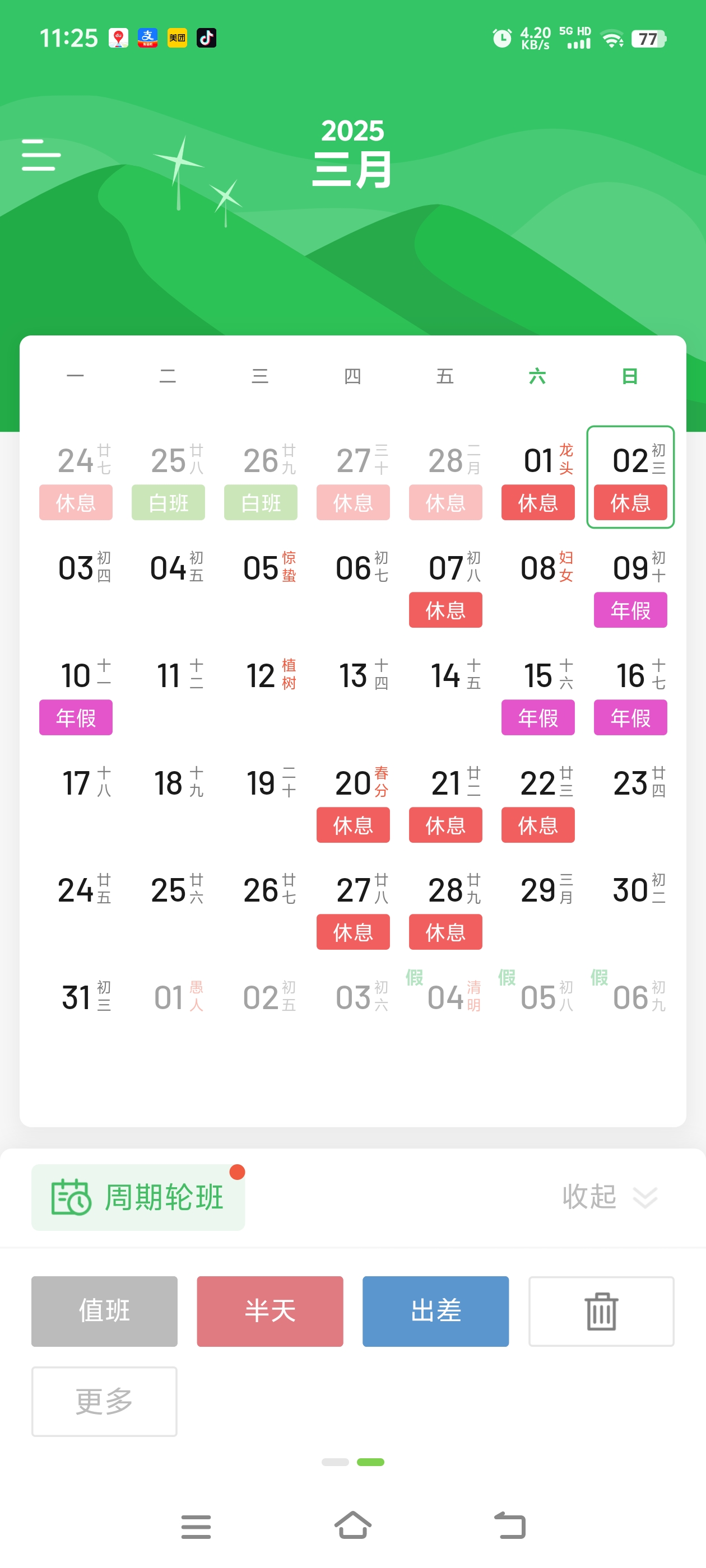Select March 09 marked 年假
Image resolution: width=706 pixels, height=1568 pixels.
coord(630,587)
